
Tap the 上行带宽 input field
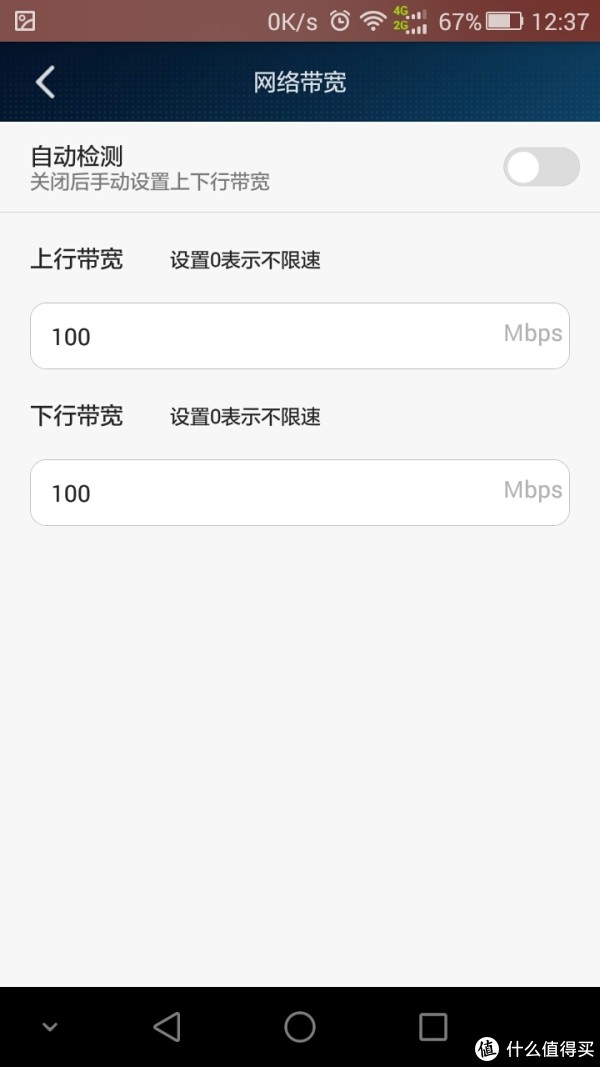click(300, 336)
